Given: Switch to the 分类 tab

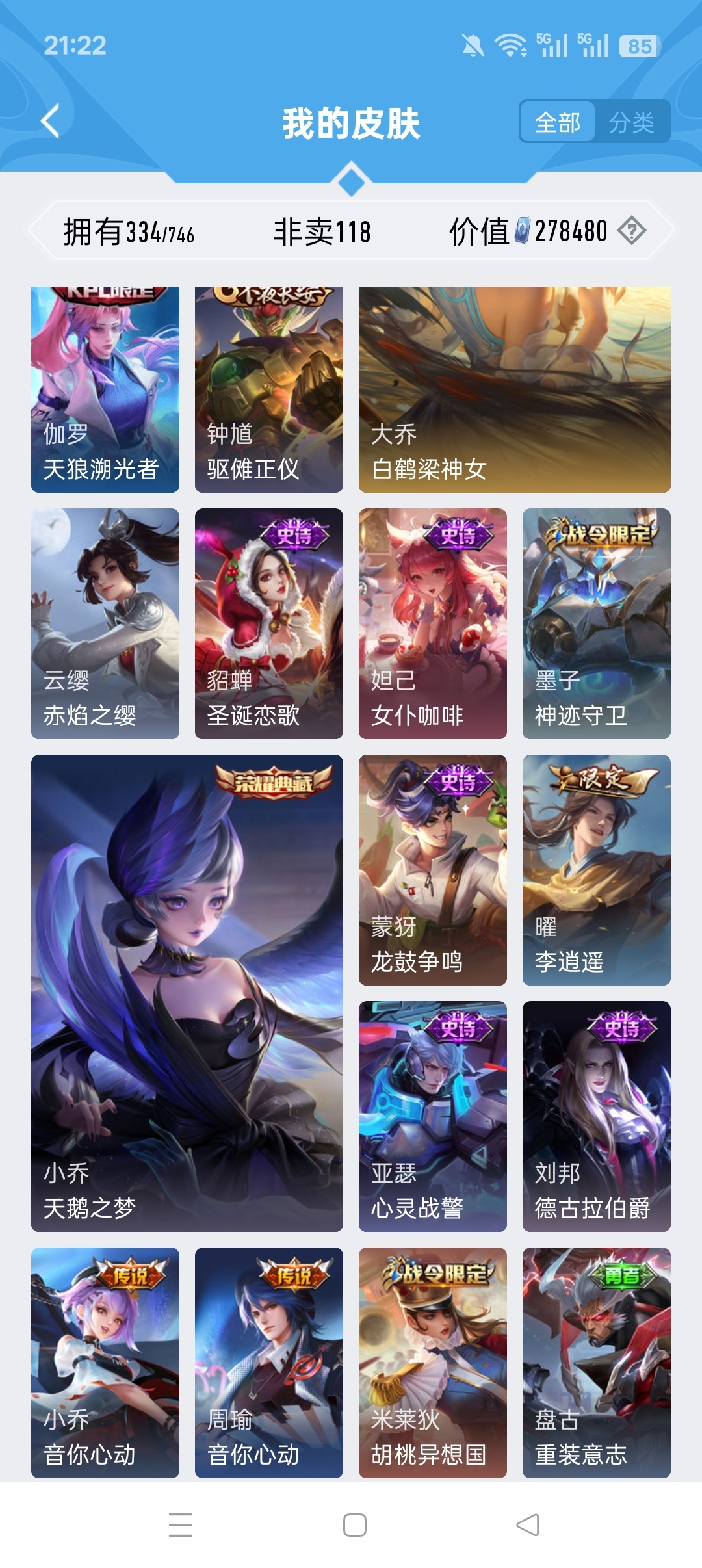Looking at the screenshot, I should pos(631,122).
